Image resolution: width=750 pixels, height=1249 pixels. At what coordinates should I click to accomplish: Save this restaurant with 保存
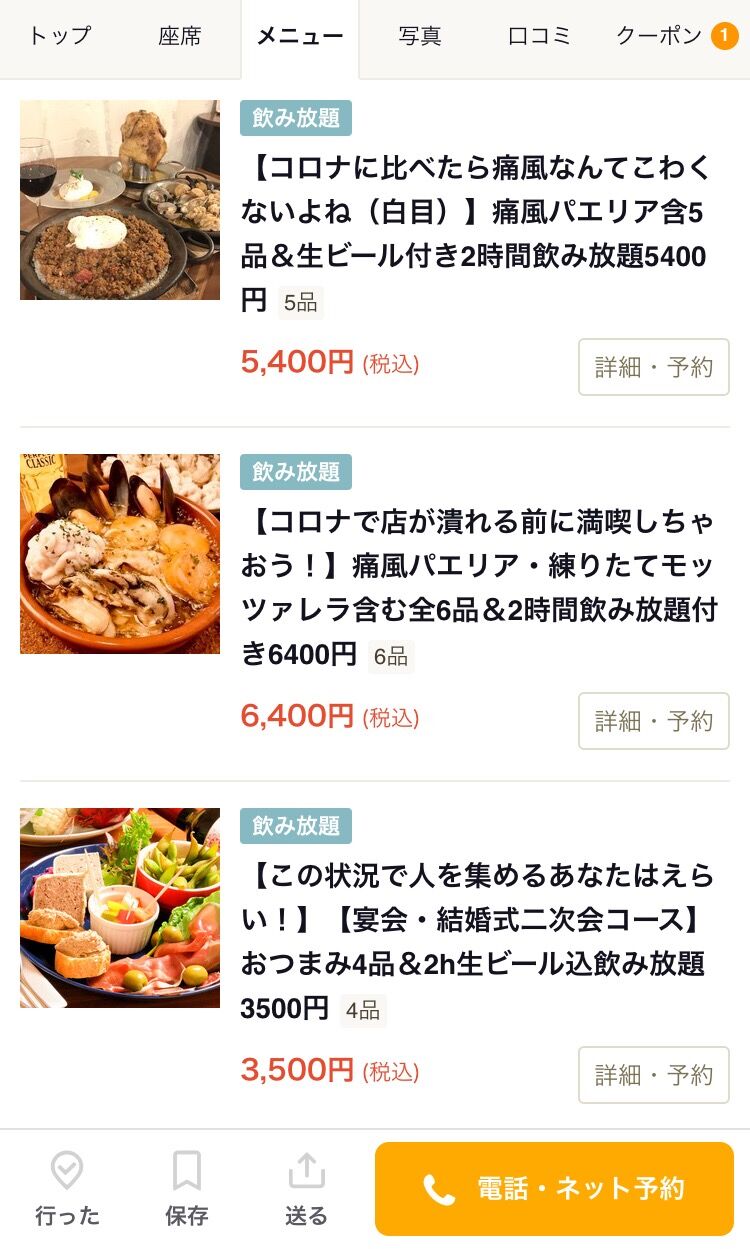(187, 1188)
